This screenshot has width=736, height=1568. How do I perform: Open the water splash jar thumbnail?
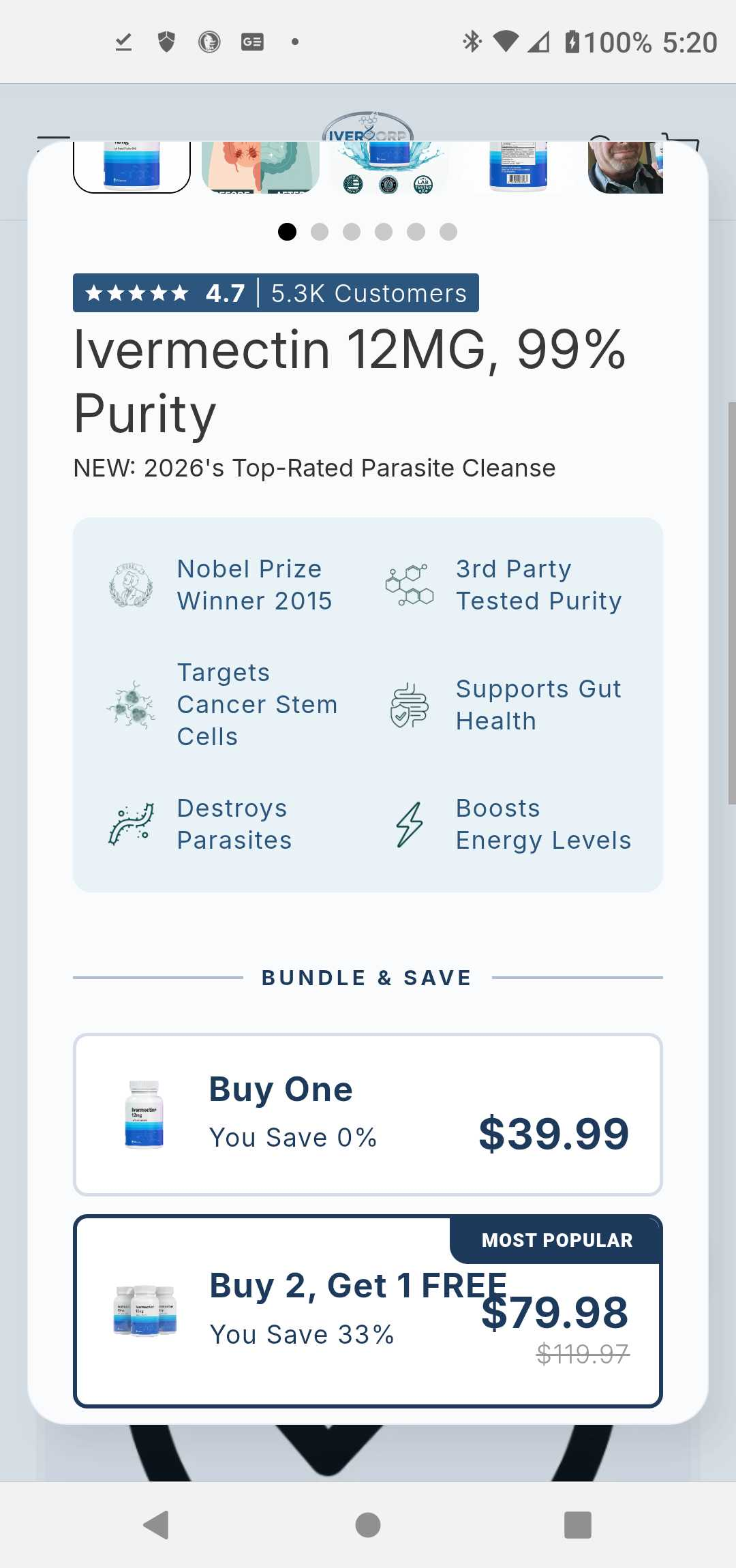(388, 168)
